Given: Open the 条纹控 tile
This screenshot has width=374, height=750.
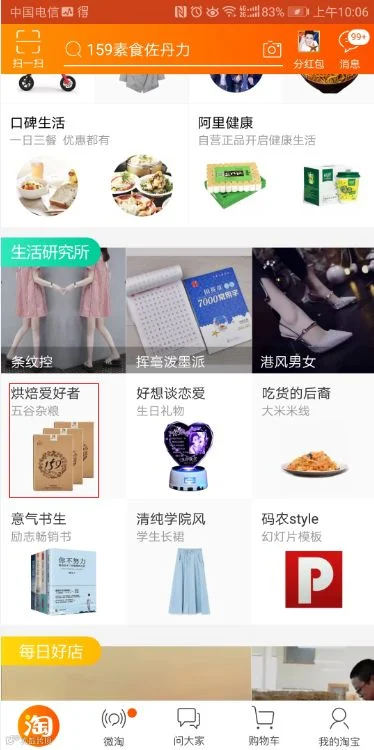Looking at the screenshot, I should coord(63,310).
